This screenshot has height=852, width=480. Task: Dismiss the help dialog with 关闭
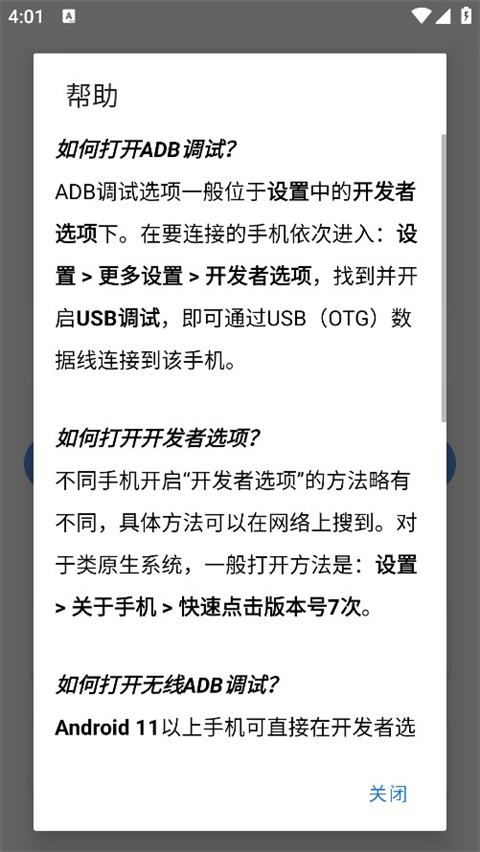(x=388, y=794)
